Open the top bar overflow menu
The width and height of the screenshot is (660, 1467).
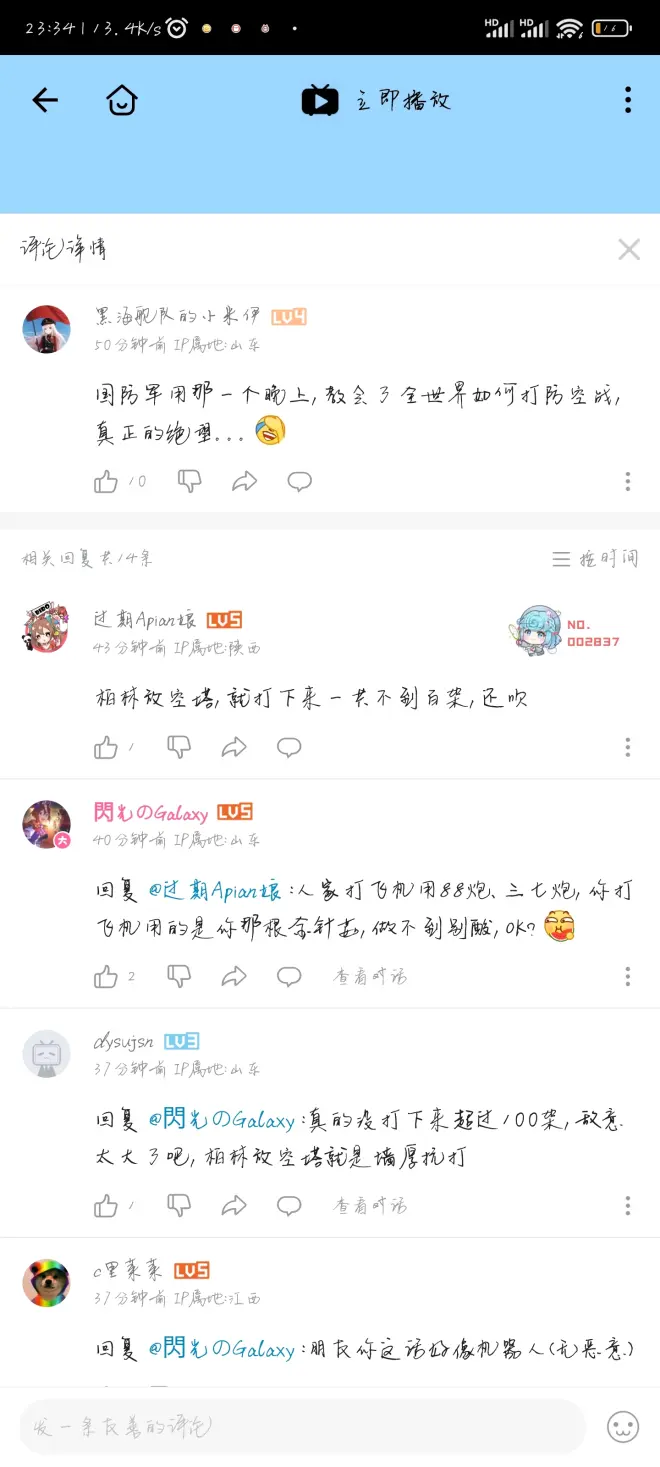[627, 100]
